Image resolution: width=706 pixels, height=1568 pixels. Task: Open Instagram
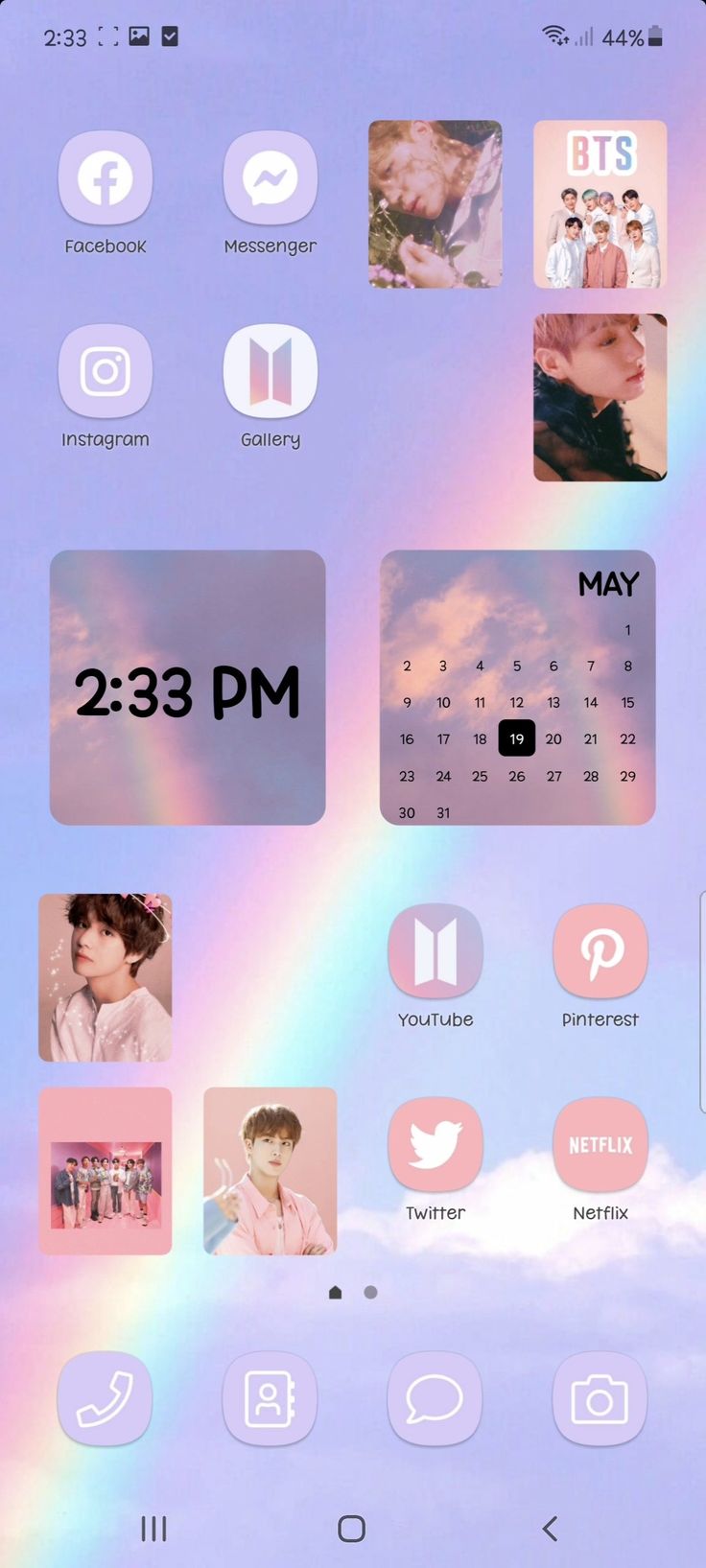coord(106,371)
